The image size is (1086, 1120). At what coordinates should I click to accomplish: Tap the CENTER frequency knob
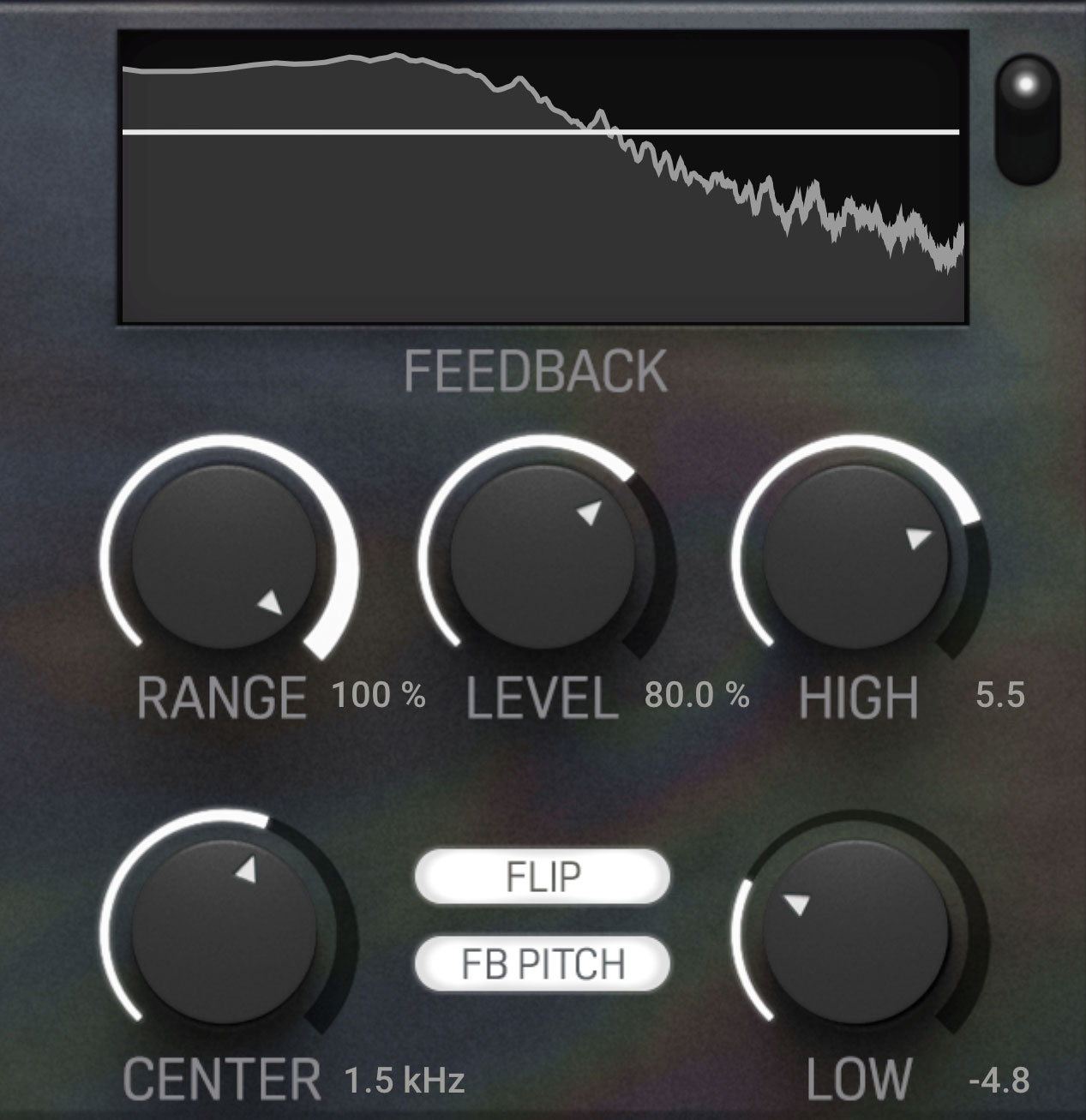coord(224,931)
